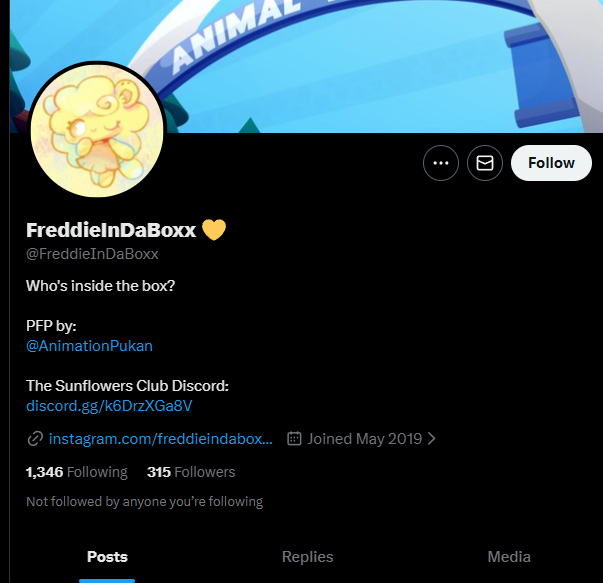Open the three-dot more options menu
Screen dimensions: 603x583
tap(441, 163)
